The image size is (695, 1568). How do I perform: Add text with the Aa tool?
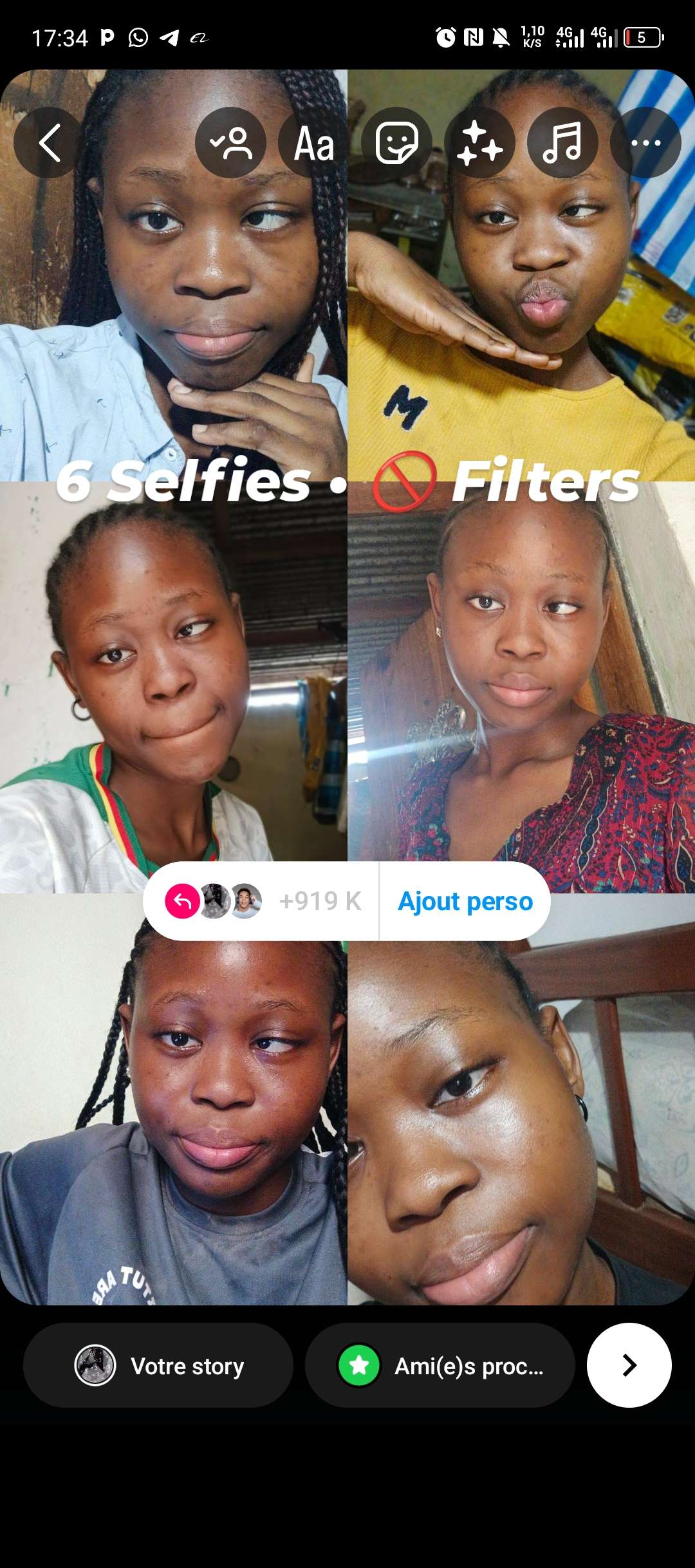(314, 143)
